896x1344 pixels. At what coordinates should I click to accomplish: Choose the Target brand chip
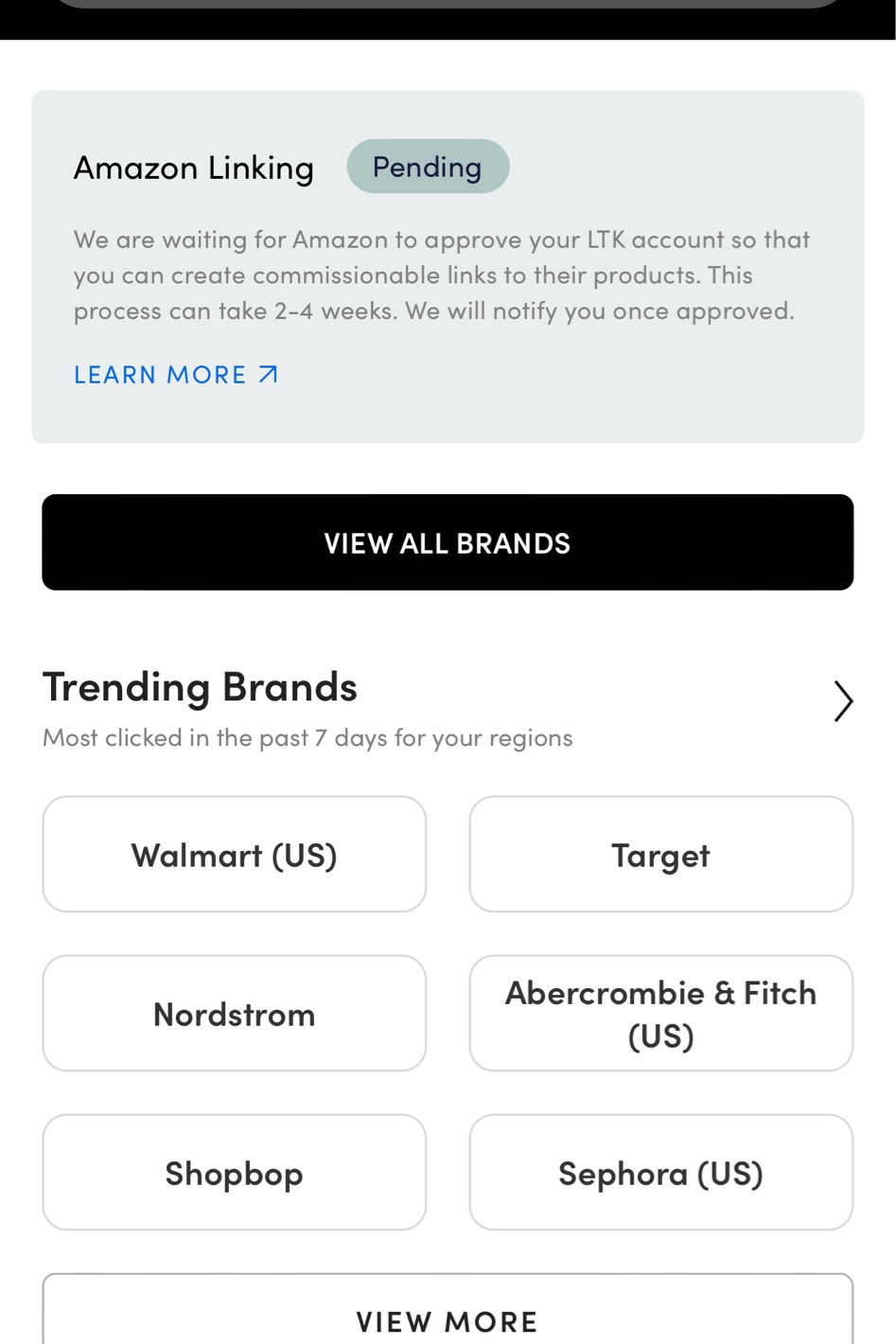point(660,855)
